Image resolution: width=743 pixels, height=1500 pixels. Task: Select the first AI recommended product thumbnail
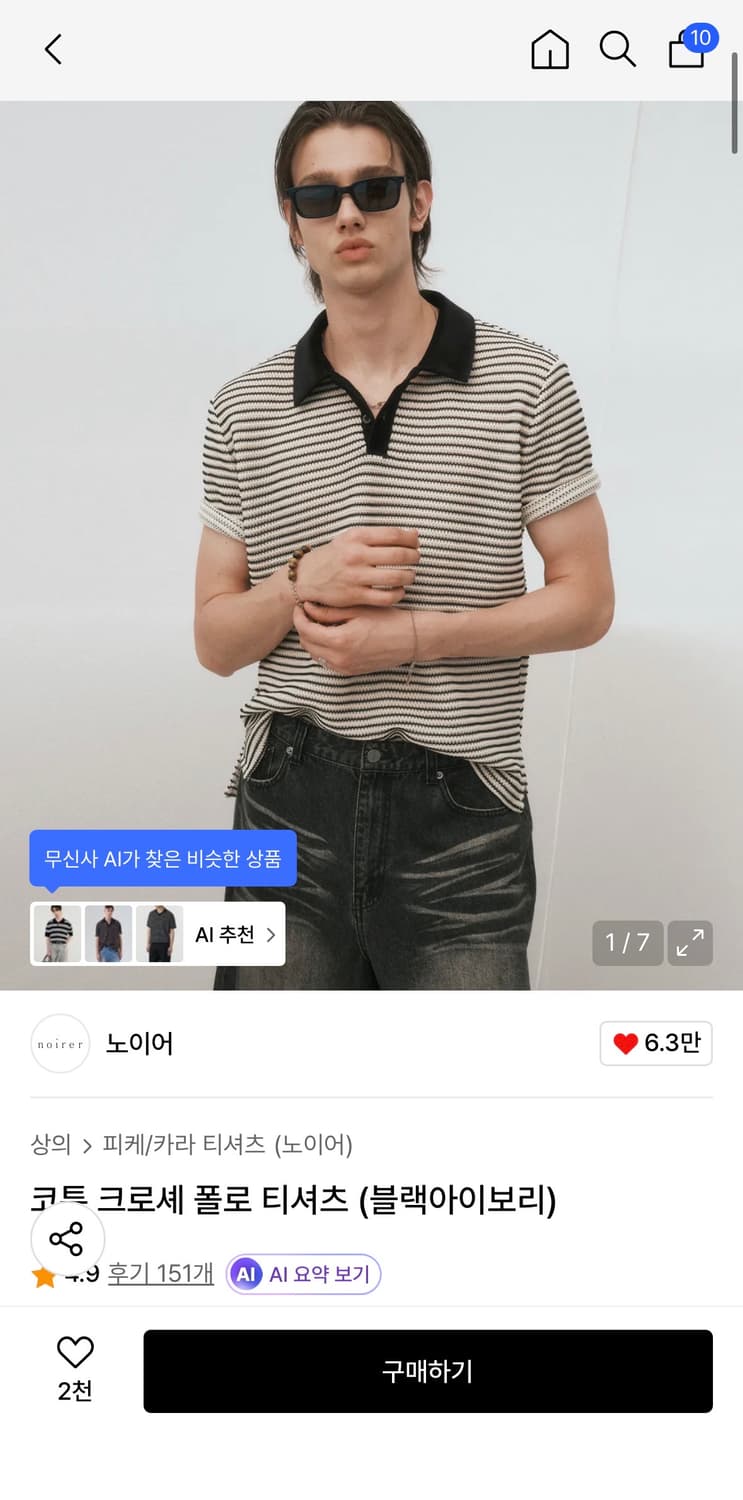tap(57, 933)
